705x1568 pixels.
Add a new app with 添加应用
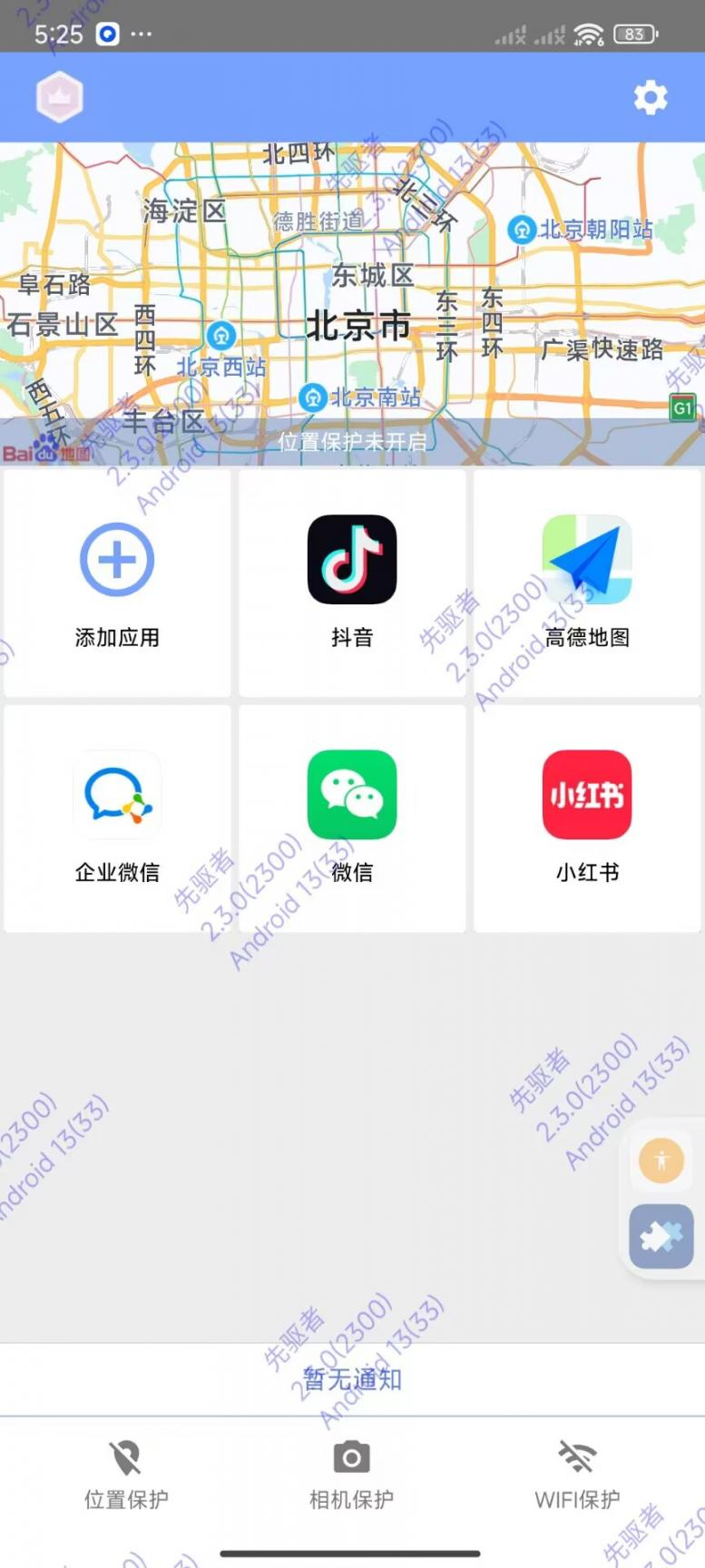tap(117, 583)
